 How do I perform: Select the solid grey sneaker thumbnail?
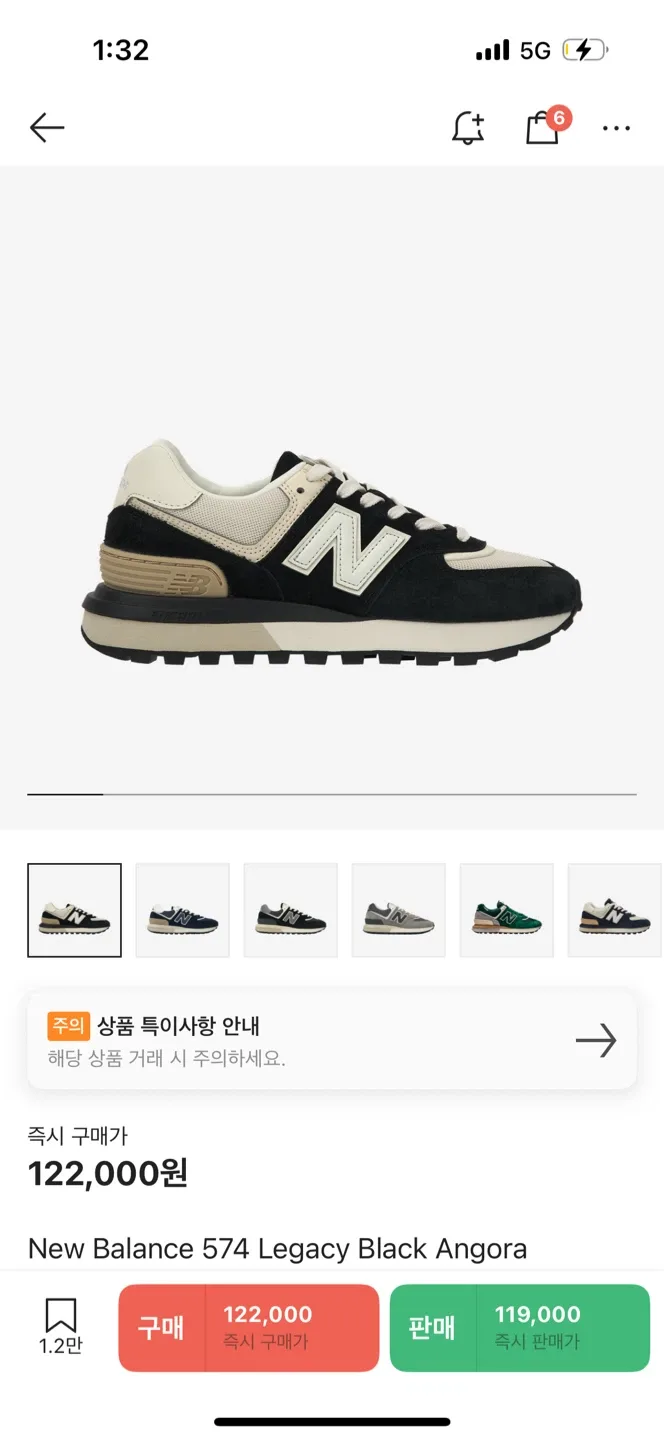tap(399, 910)
